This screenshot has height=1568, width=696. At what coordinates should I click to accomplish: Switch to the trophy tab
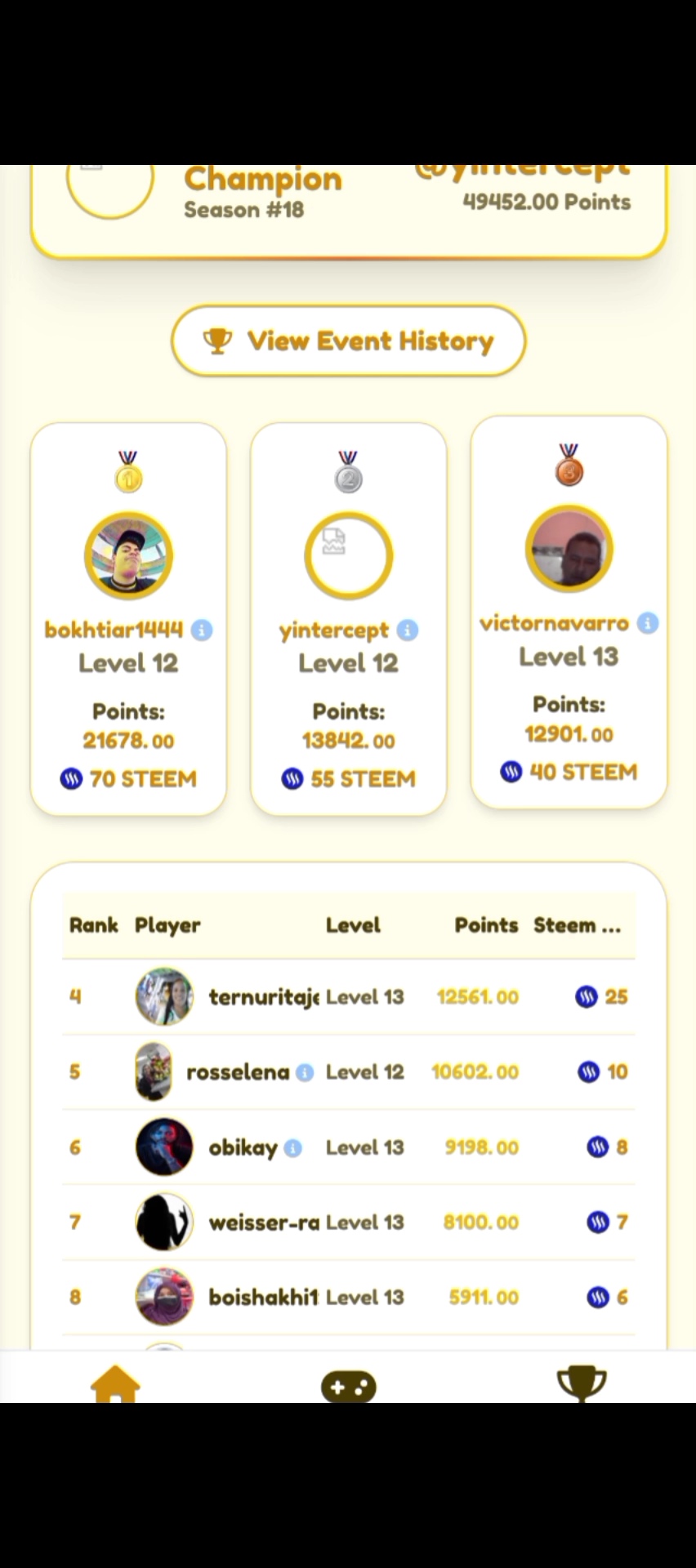click(x=582, y=1384)
